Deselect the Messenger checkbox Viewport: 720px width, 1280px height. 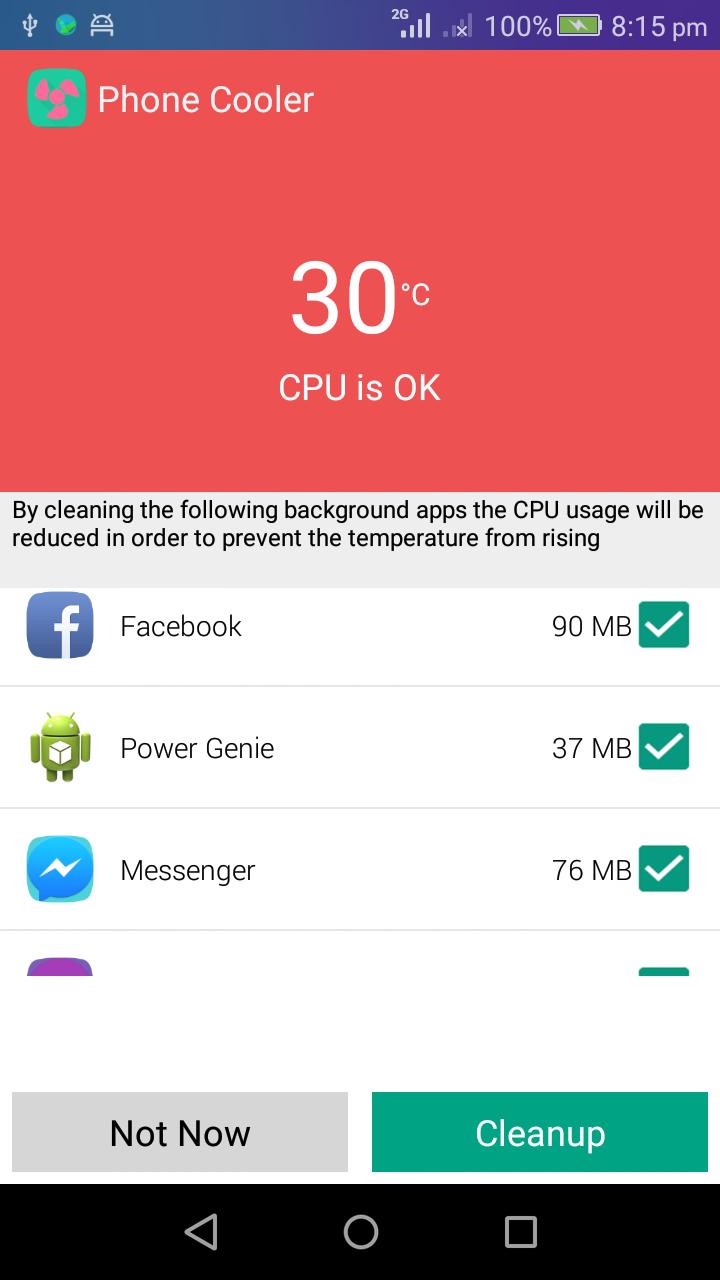pos(664,869)
